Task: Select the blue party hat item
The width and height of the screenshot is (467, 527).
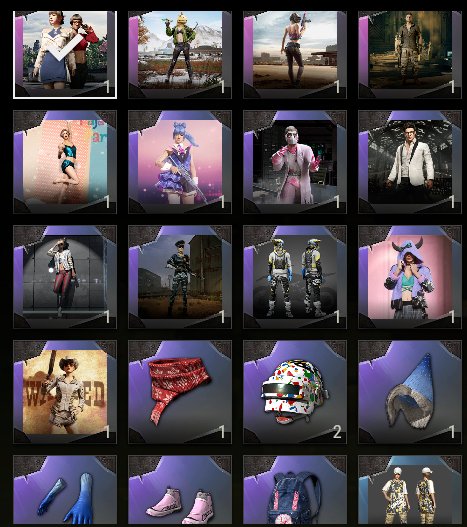Action: pyautogui.click(x=410, y=392)
